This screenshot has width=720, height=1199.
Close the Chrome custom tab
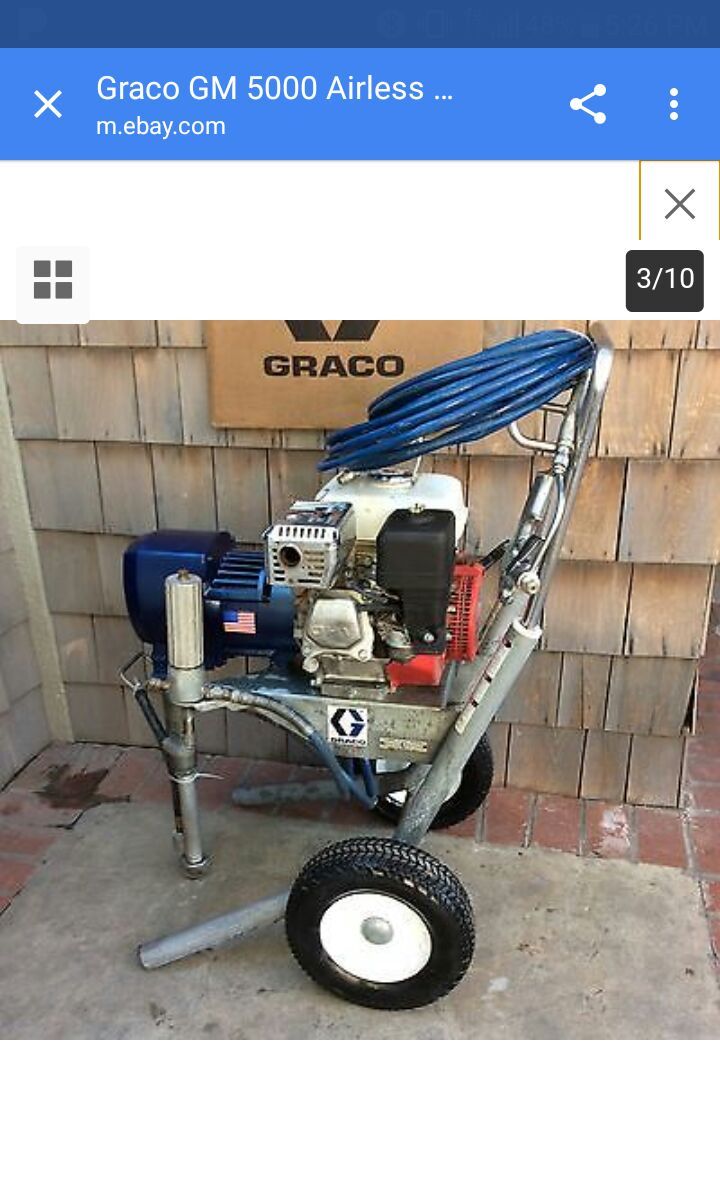[48, 104]
